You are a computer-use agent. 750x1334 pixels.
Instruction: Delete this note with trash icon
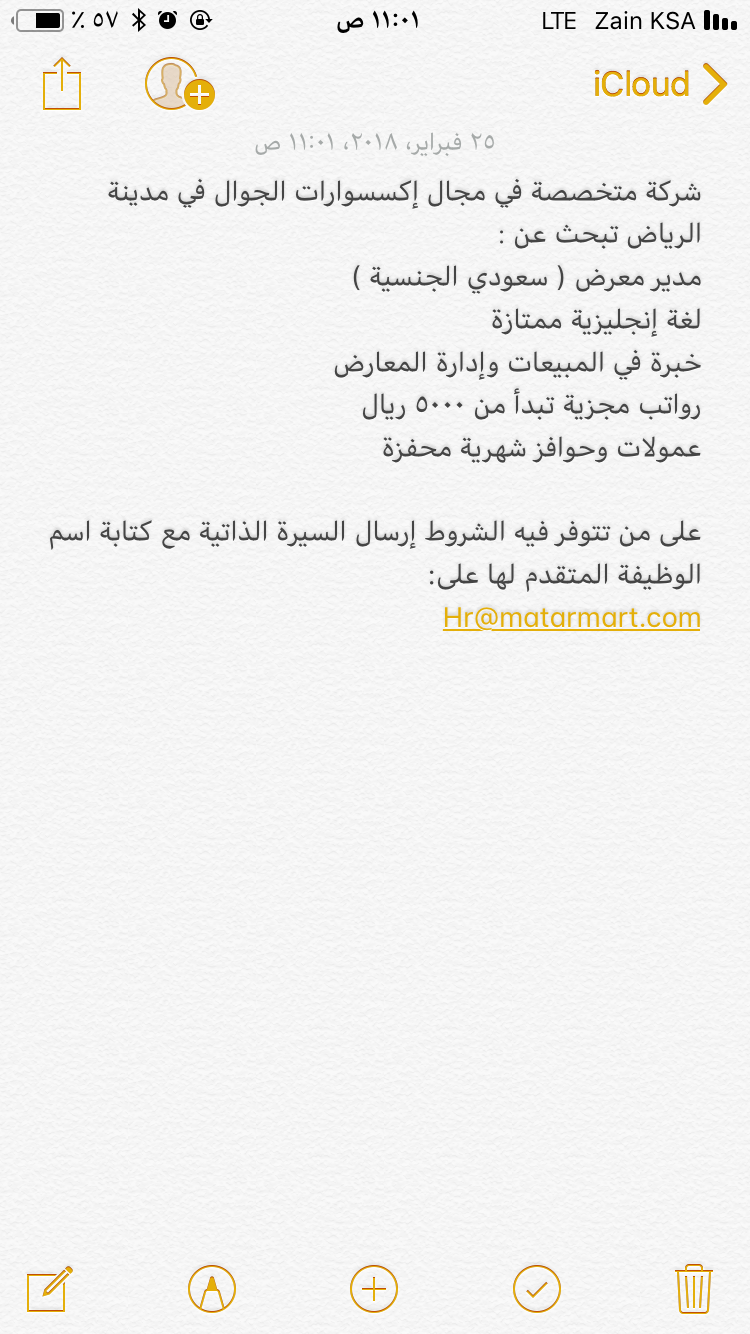693,1288
